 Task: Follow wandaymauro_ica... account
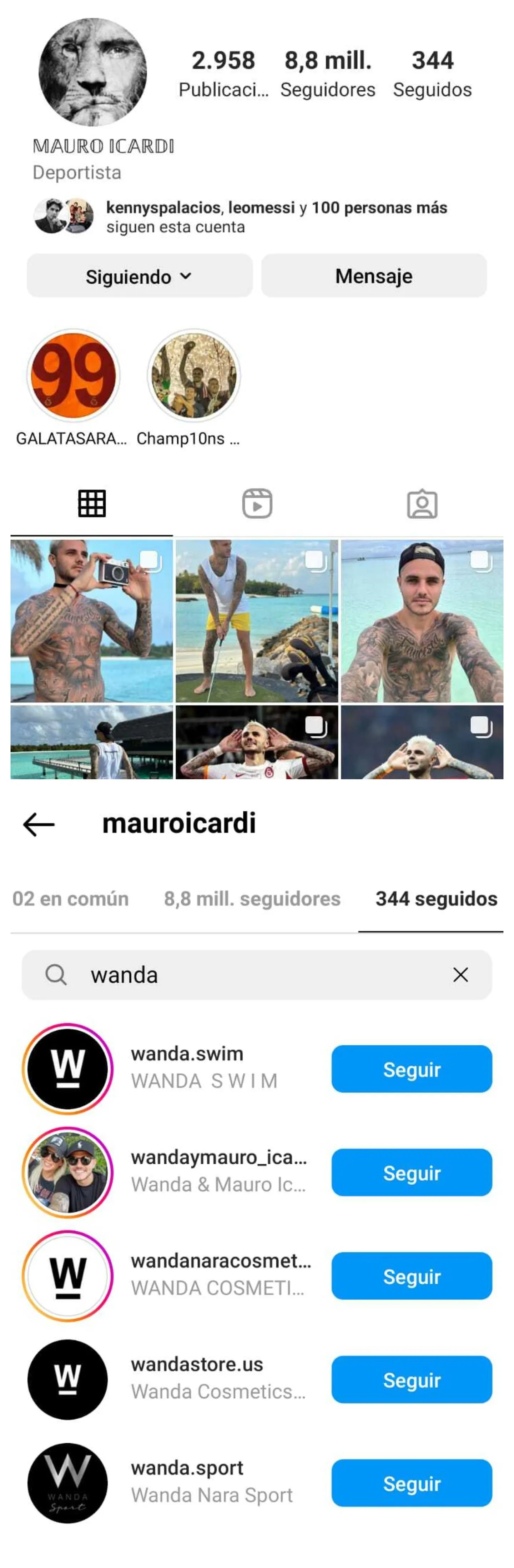411,1173
